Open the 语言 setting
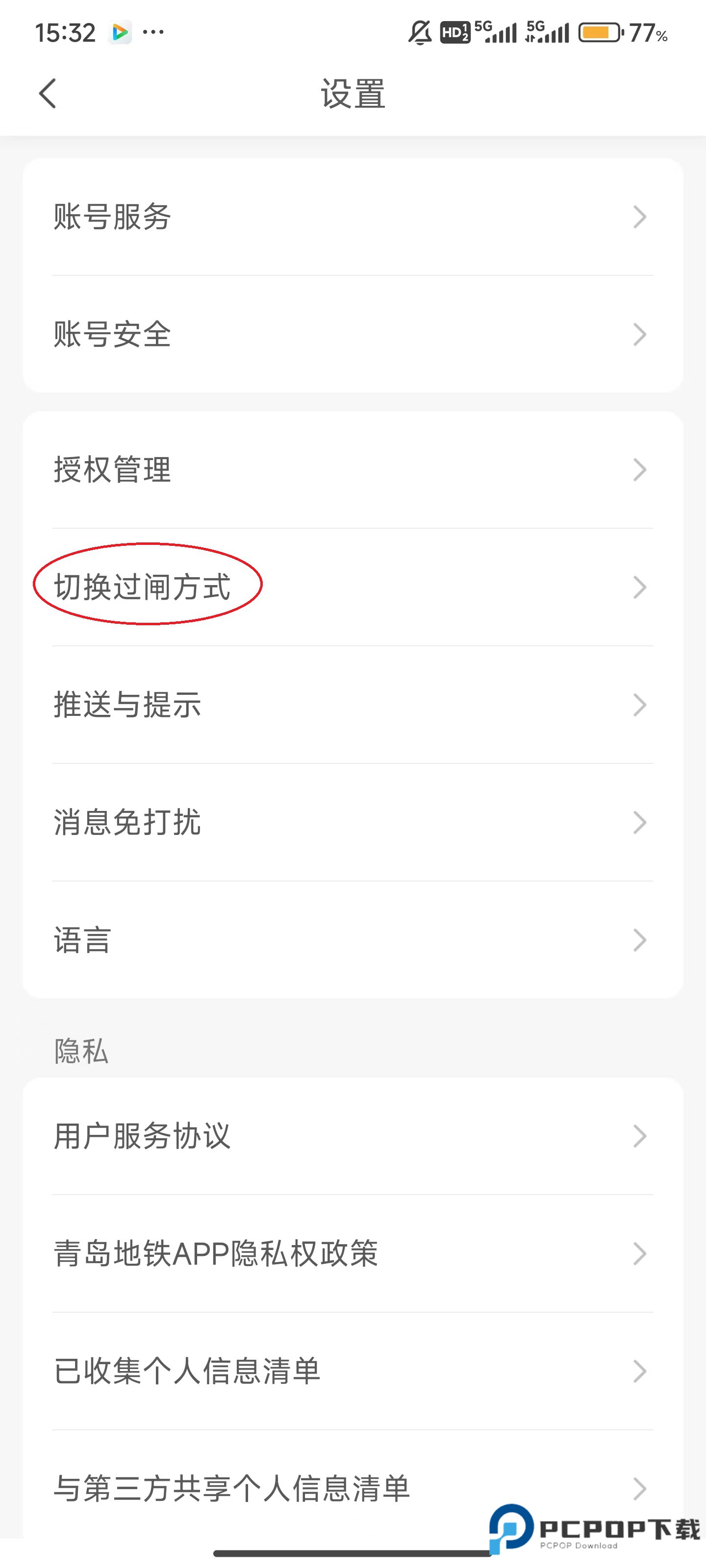 click(352, 939)
